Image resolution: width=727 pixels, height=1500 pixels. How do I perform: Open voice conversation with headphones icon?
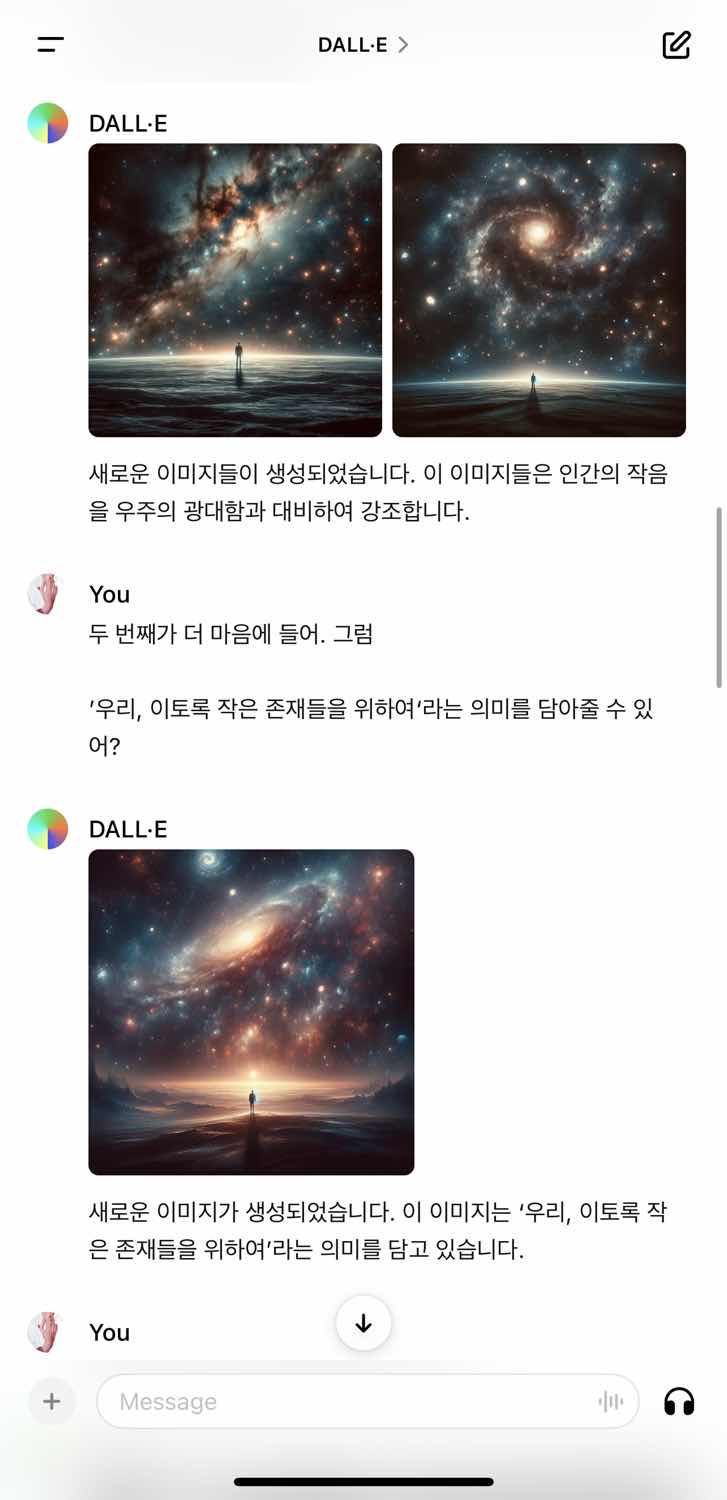(679, 1401)
